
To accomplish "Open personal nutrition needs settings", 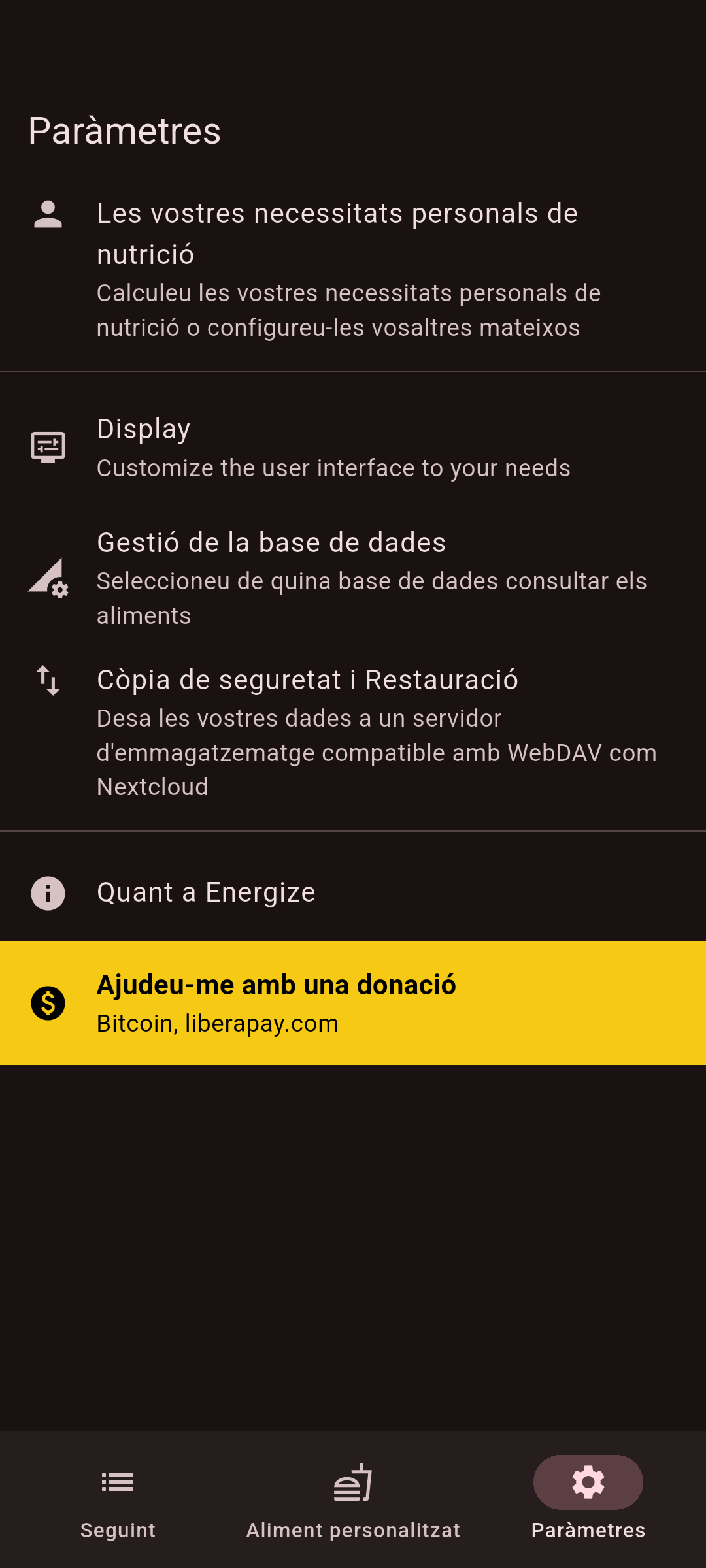I will coord(353,269).
